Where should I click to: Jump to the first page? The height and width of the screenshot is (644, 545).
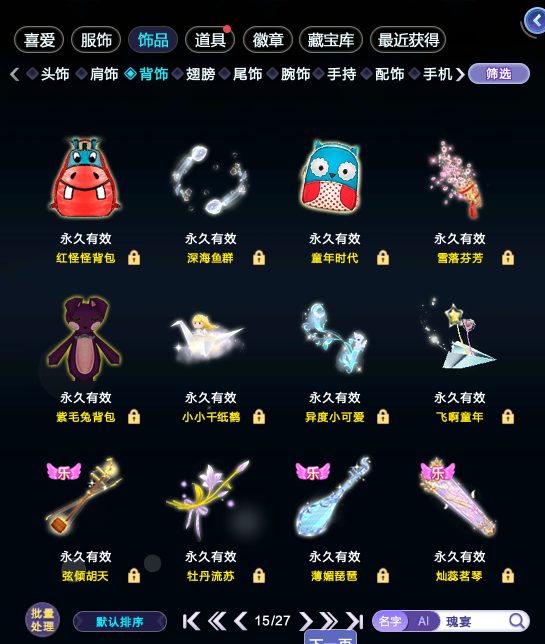click(191, 621)
